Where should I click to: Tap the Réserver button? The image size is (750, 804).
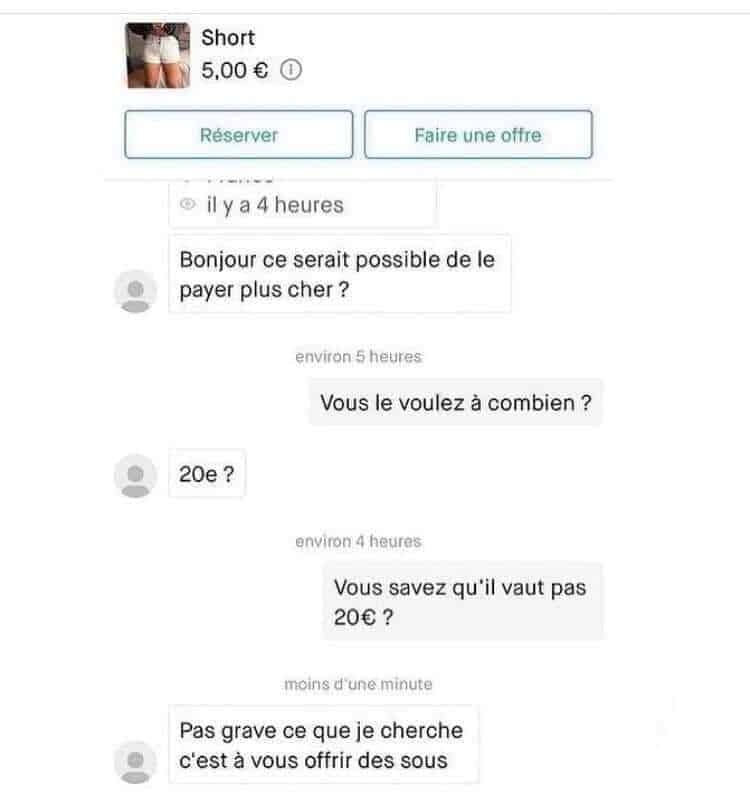pyautogui.click(x=238, y=135)
